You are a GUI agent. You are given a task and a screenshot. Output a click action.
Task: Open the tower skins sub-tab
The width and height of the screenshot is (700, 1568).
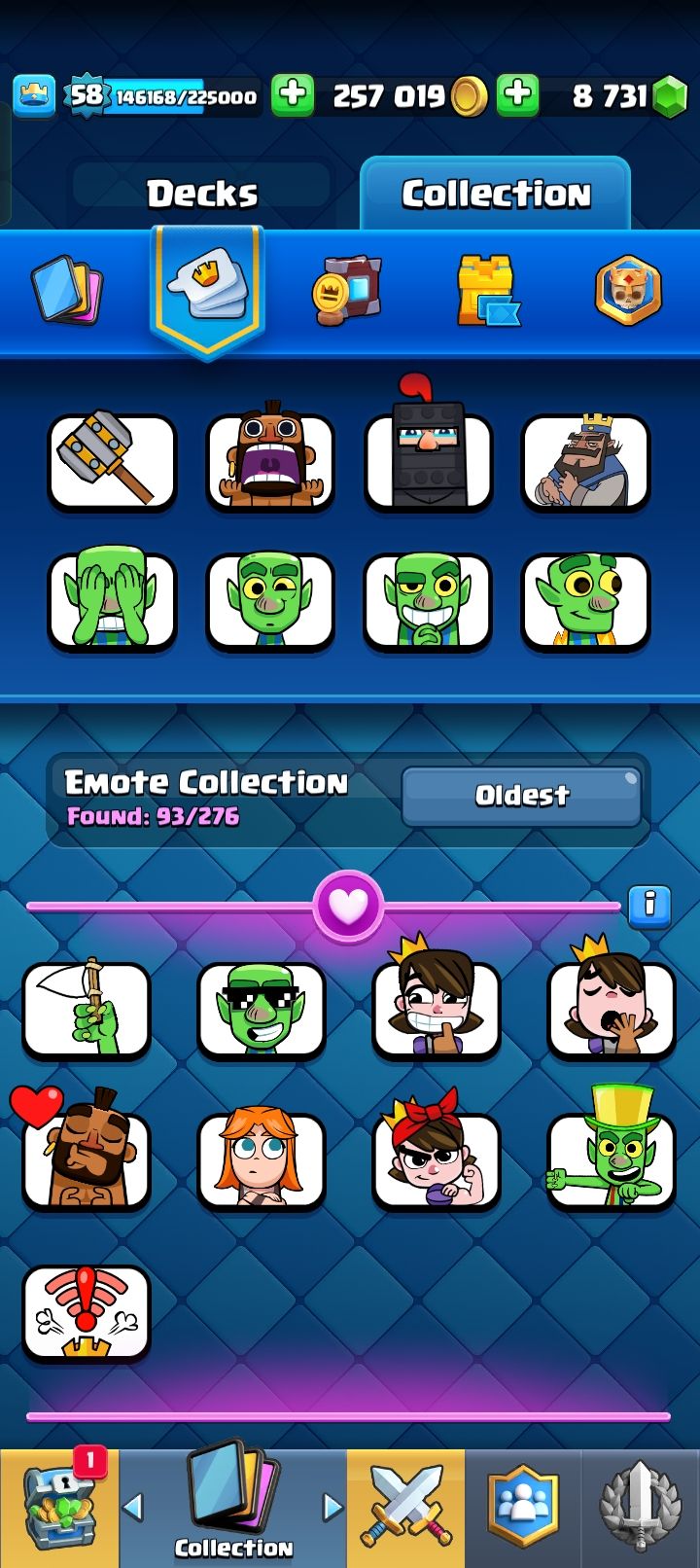tap(486, 290)
